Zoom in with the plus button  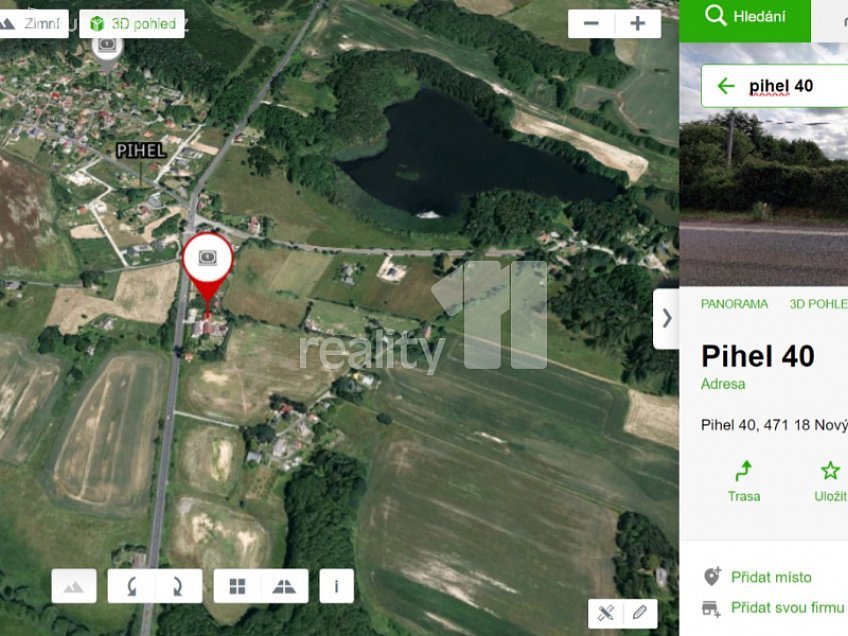(638, 24)
